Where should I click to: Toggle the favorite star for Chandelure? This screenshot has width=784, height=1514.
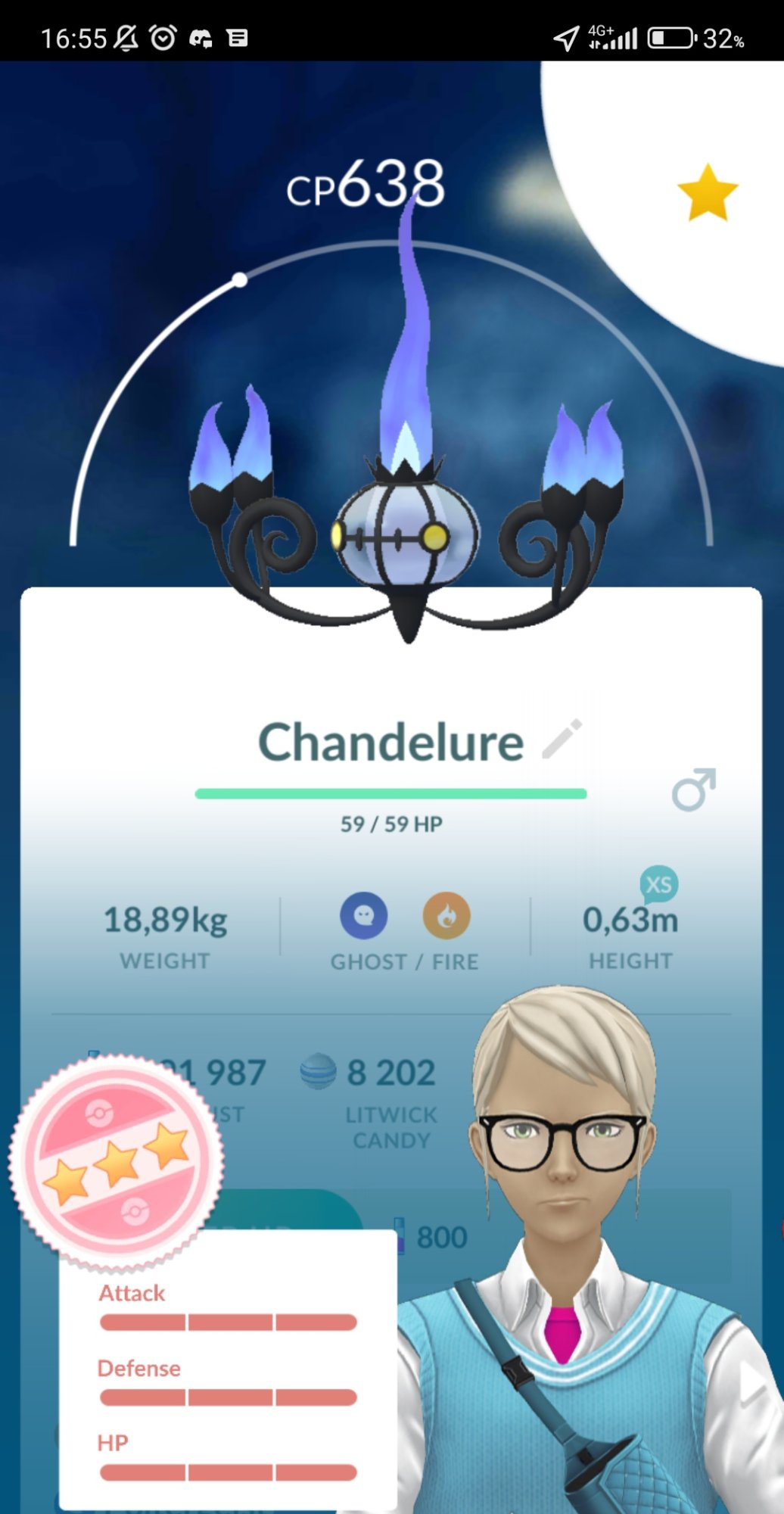[x=707, y=194]
